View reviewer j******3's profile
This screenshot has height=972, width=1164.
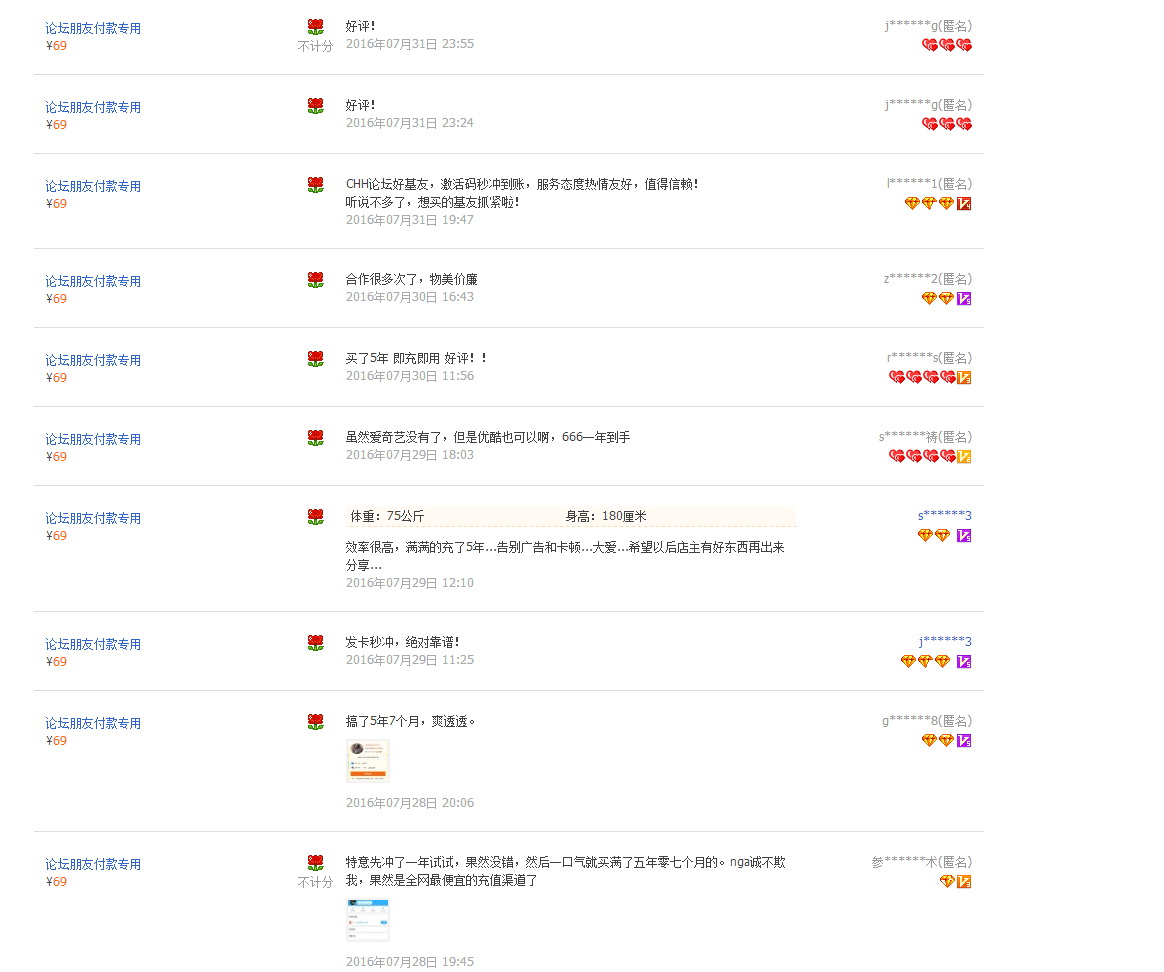pyautogui.click(x=945, y=642)
